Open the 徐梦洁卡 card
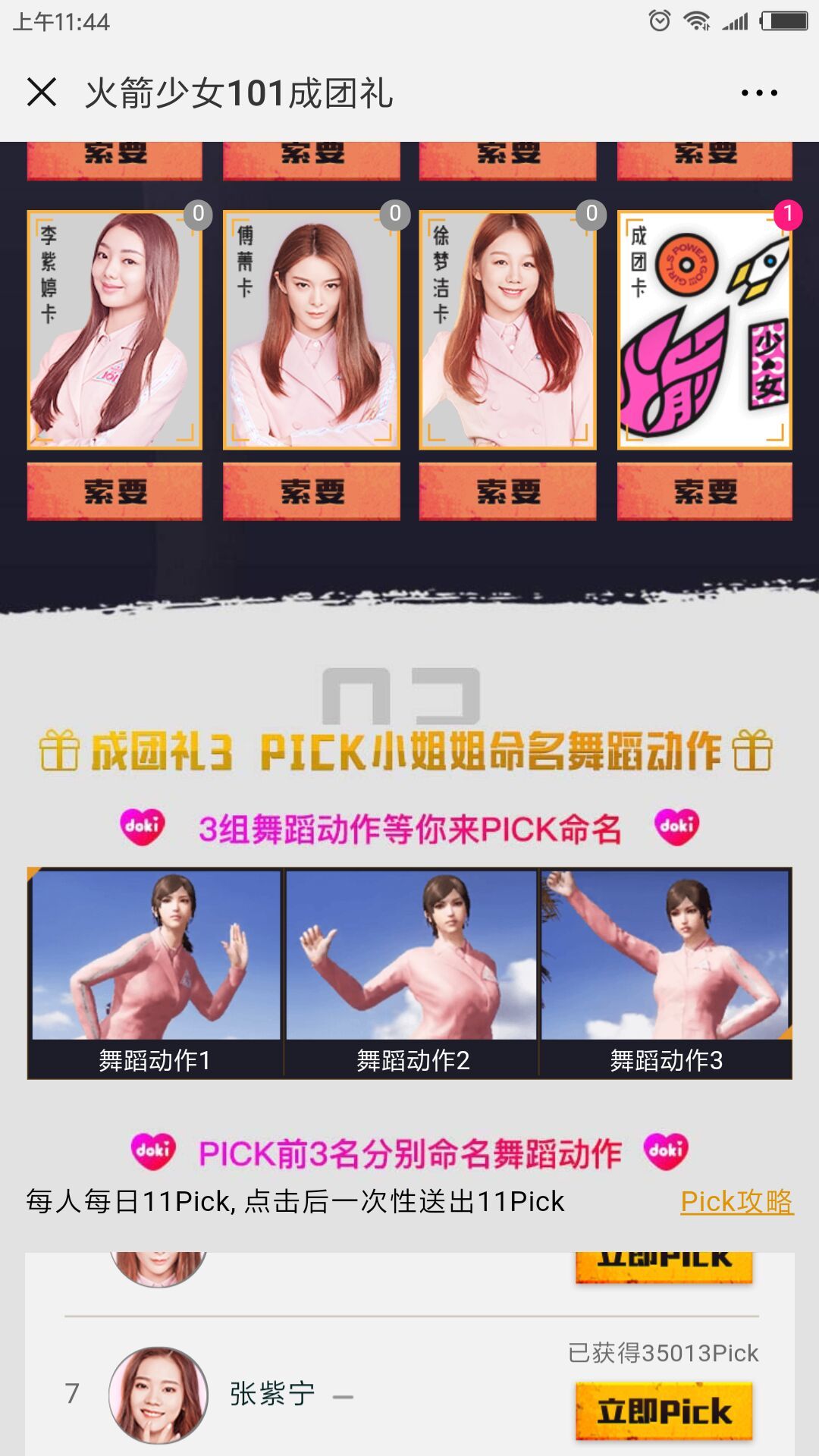Viewport: 819px width, 1456px height. (x=507, y=330)
